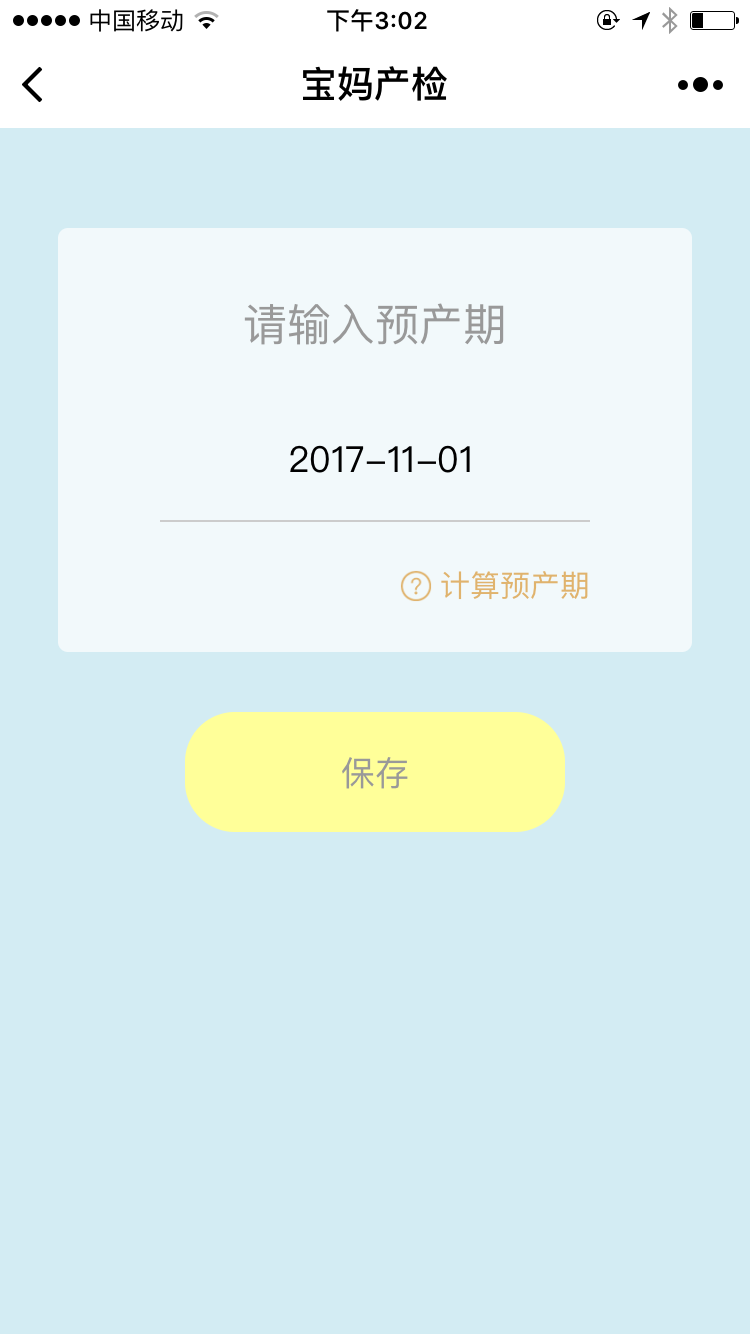Open the 计算预产期 calculator link

coord(495,586)
